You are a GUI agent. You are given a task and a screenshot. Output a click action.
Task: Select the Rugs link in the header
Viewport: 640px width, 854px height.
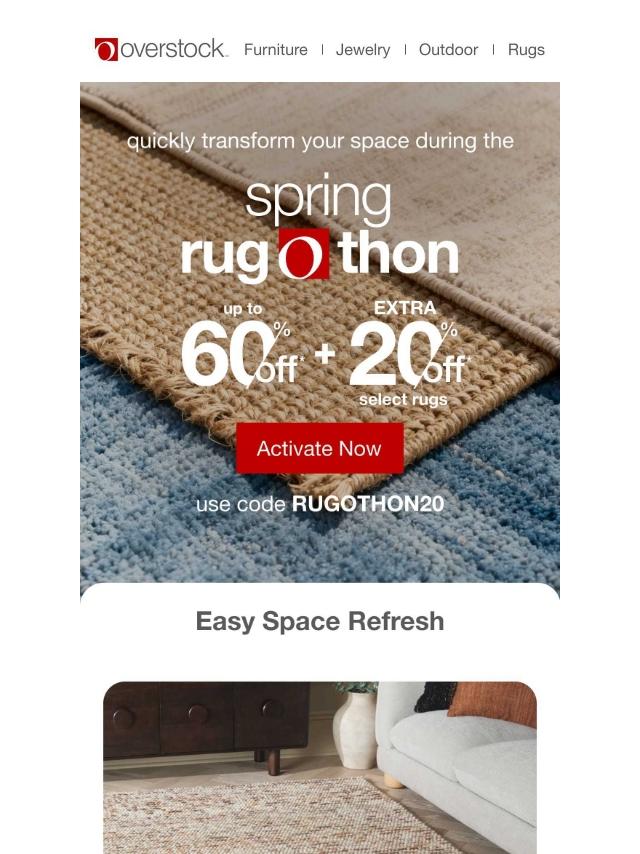click(526, 49)
